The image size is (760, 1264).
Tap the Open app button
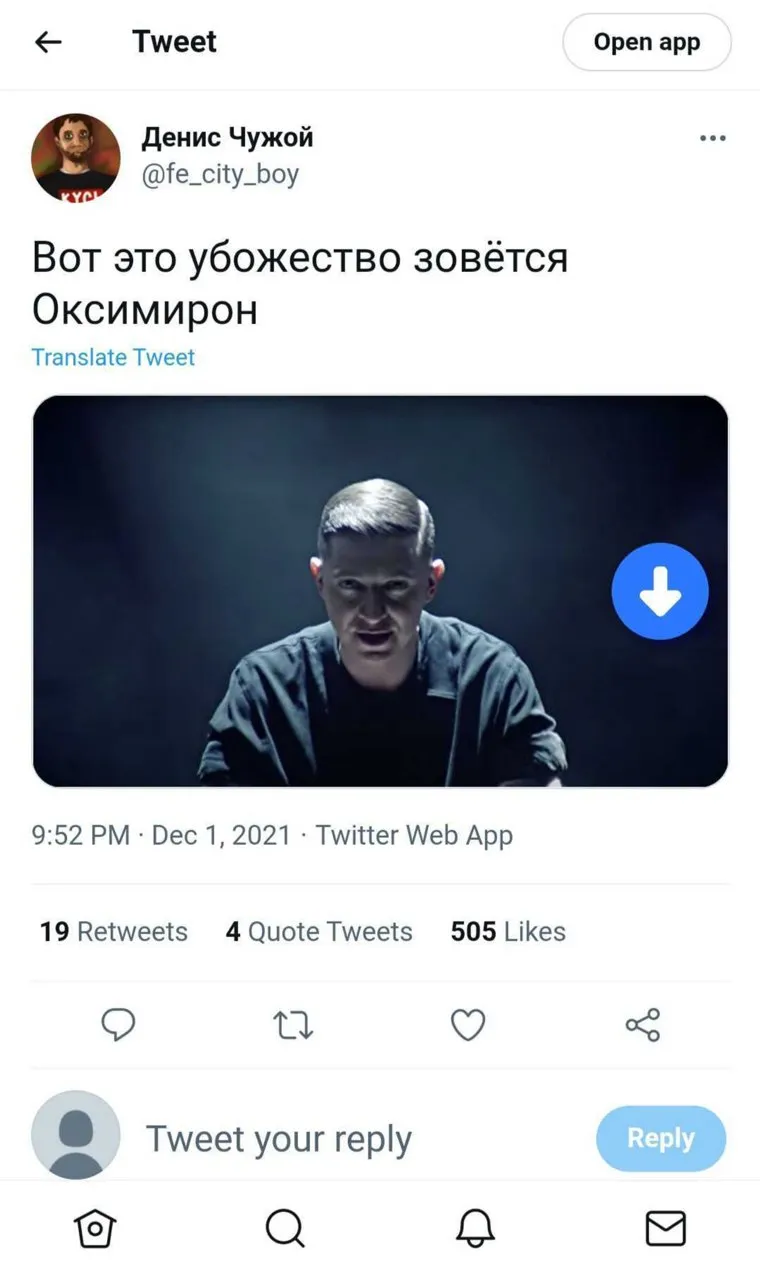(x=647, y=42)
